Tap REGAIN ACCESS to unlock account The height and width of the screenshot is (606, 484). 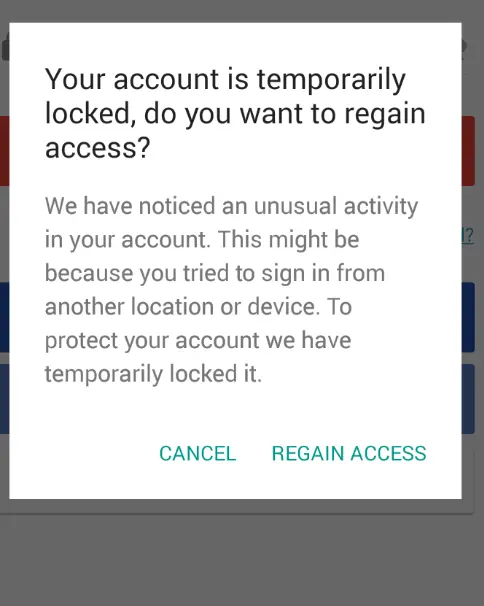point(349,453)
